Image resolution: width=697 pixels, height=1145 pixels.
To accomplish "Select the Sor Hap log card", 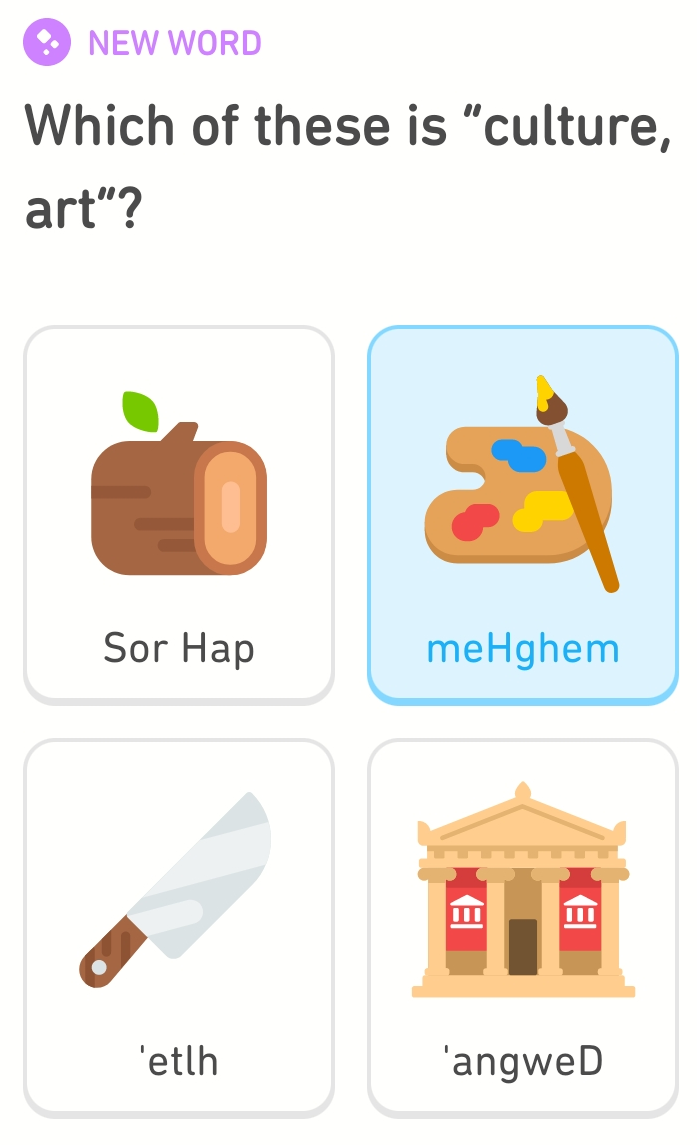I will click(x=179, y=514).
